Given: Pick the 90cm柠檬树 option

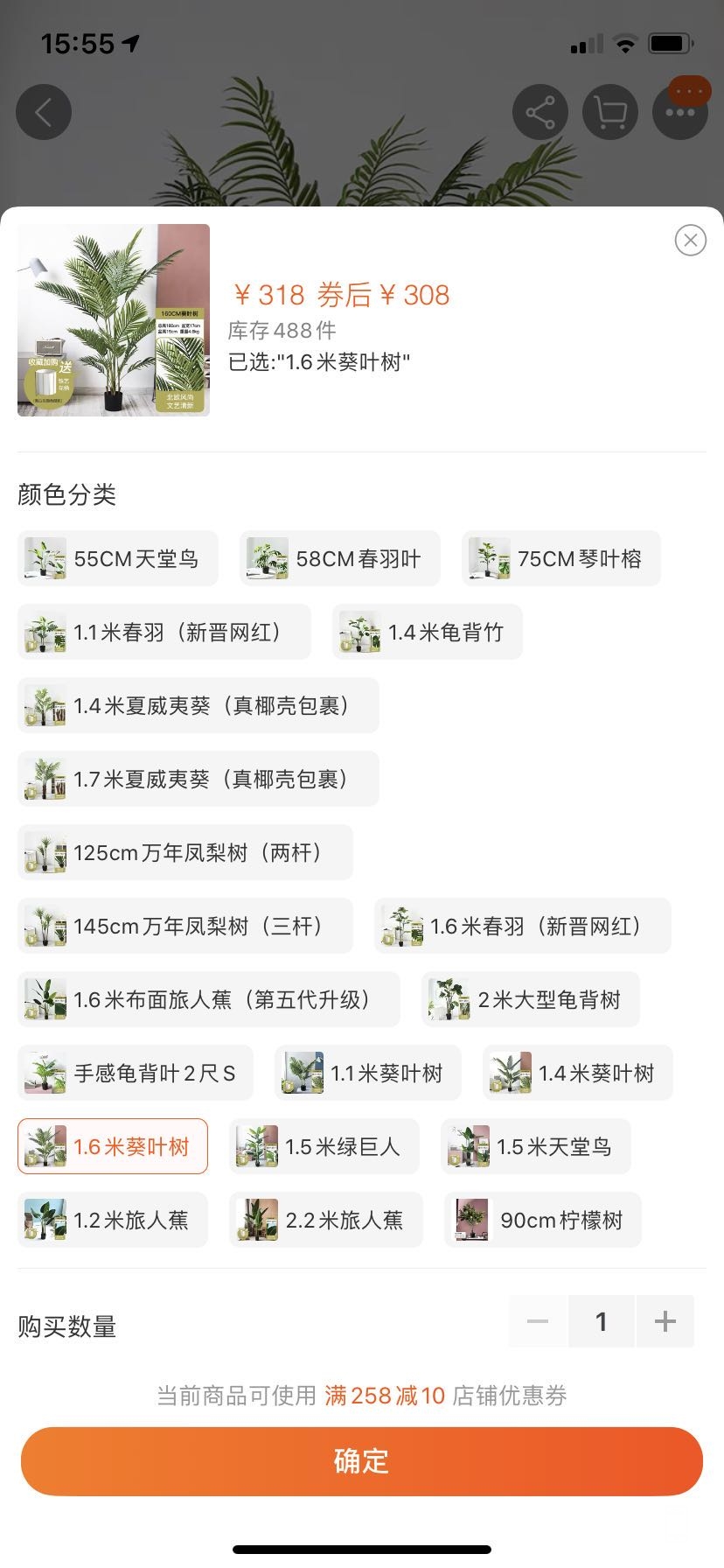Looking at the screenshot, I should 542,1220.
